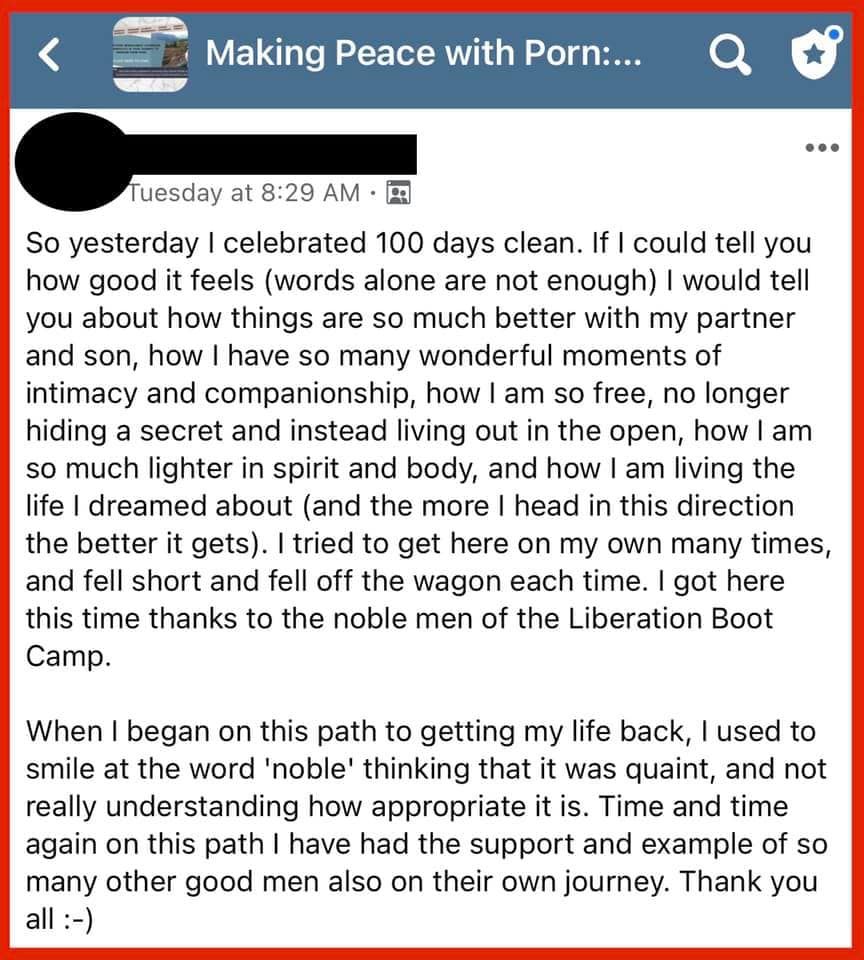Open the group cover photo thumbnail

pos(150,55)
